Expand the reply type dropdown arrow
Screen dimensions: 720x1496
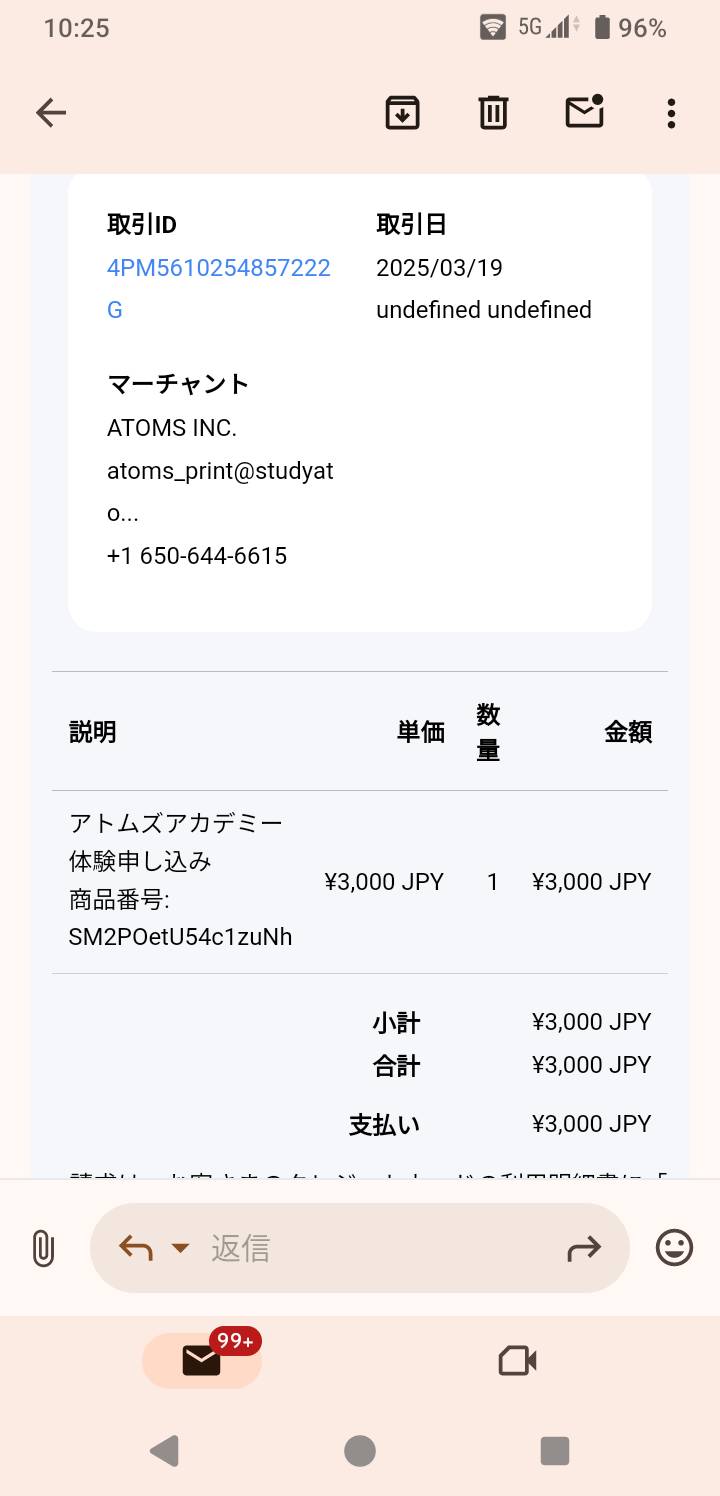(x=180, y=1248)
